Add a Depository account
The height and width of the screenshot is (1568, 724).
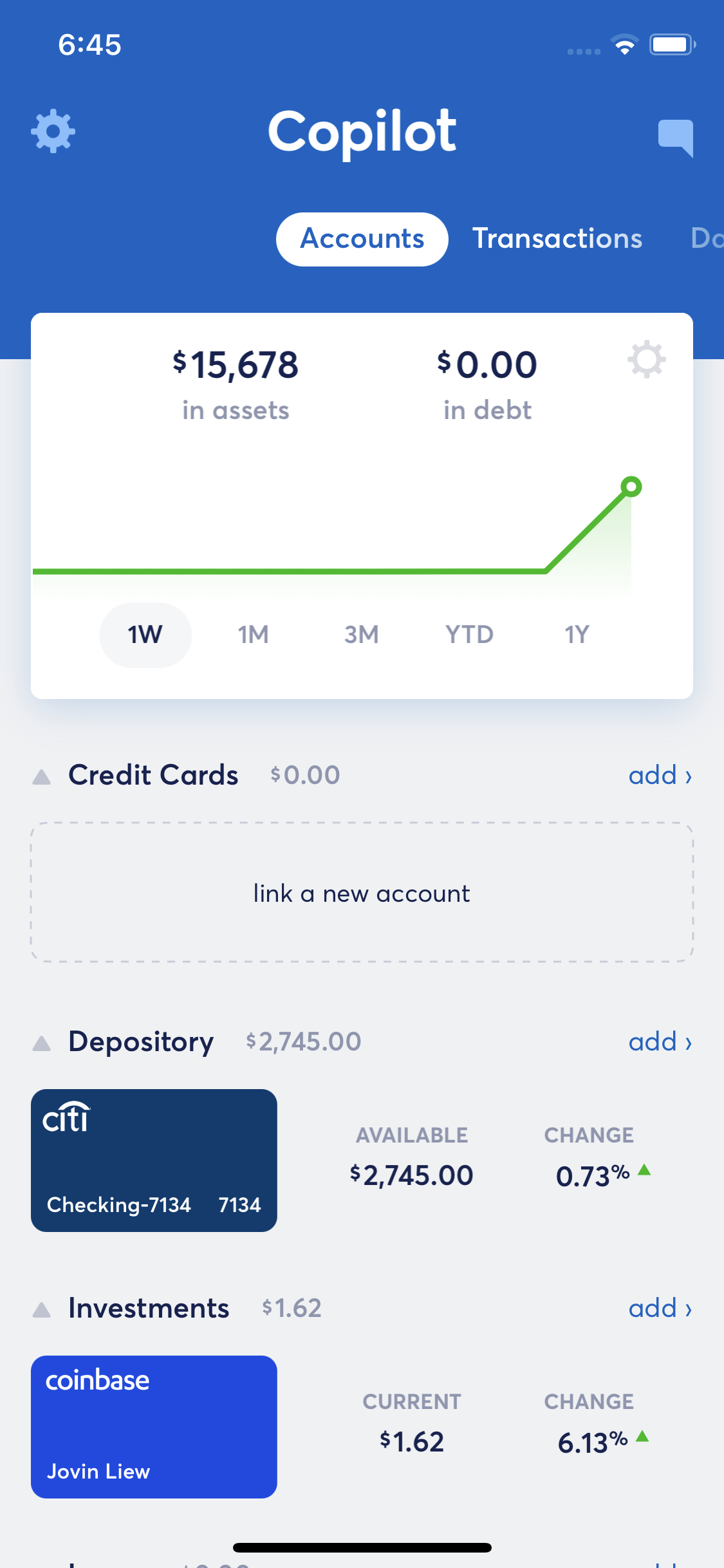coord(661,1042)
